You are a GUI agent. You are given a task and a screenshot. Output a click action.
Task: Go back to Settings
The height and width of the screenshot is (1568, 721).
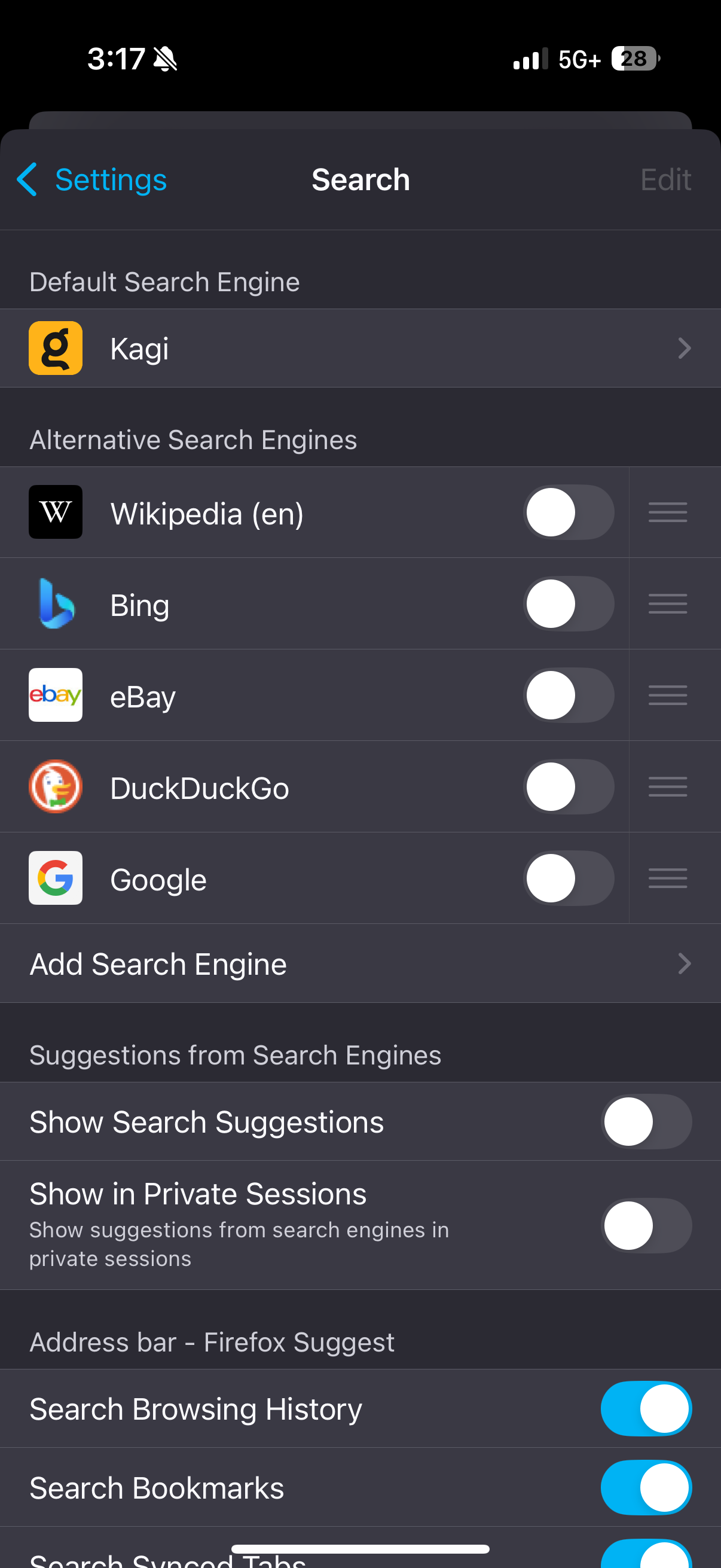(93, 179)
